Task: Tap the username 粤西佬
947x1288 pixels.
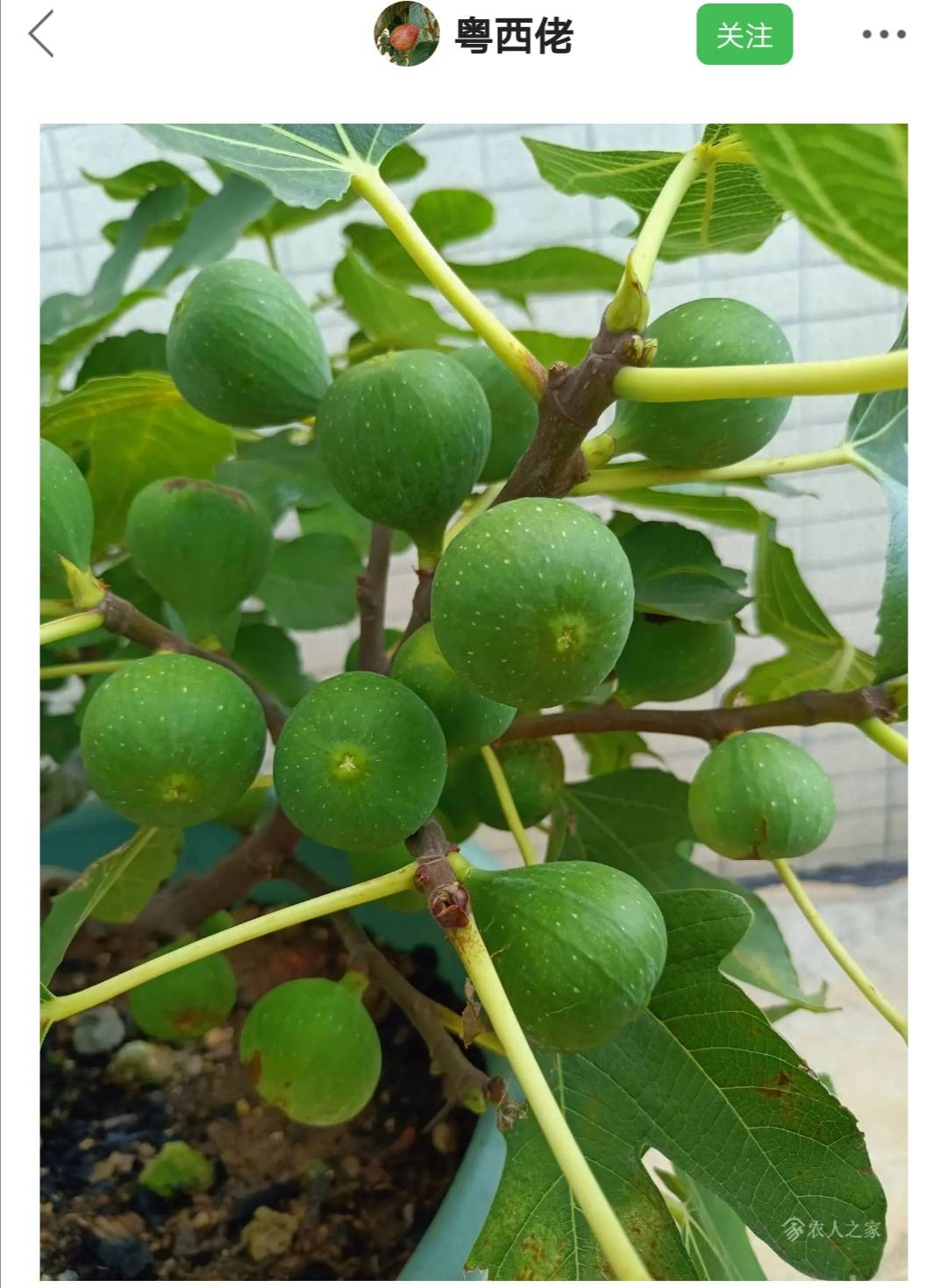Action: click(x=514, y=36)
